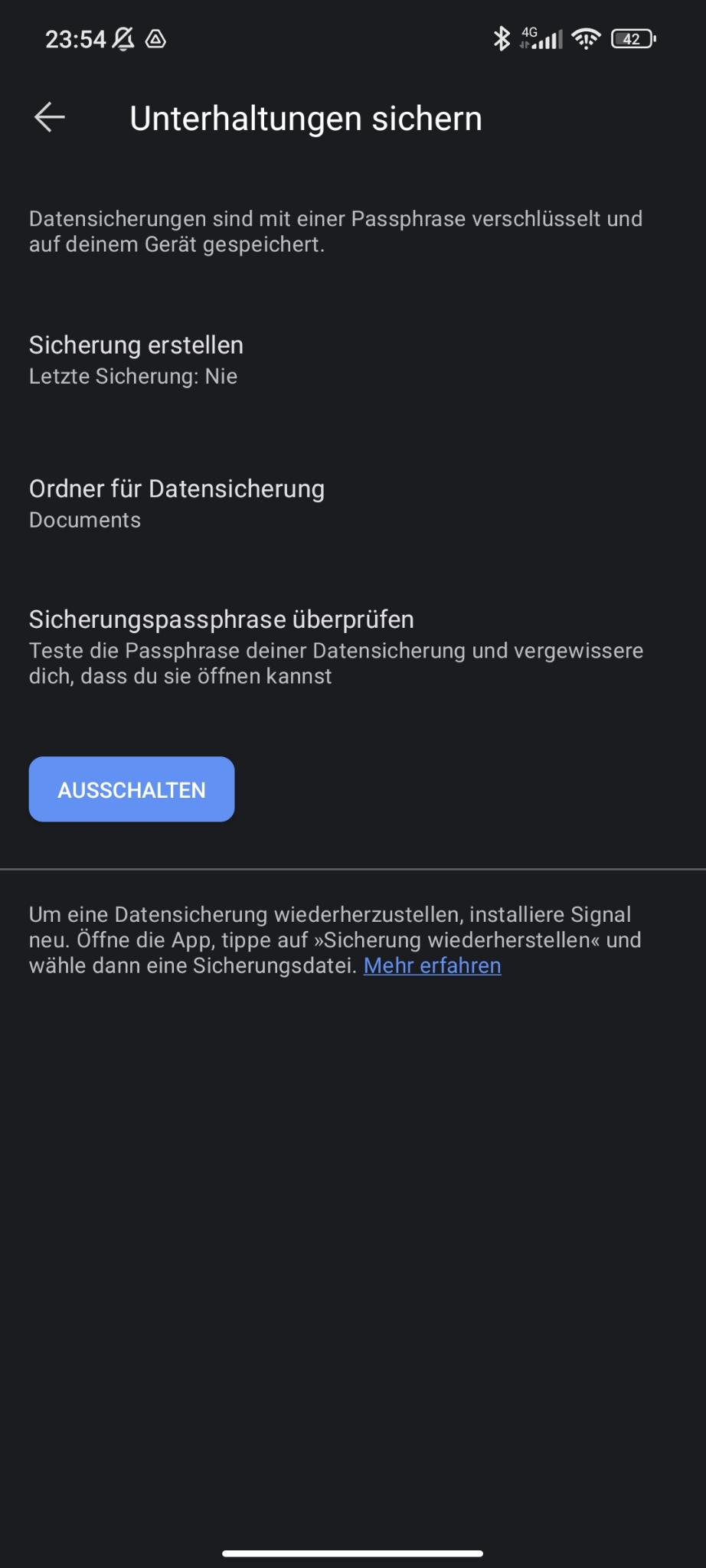Tap the battery indicator showing 42
Image resolution: width=706 pixels, height=1568 pixels.
coord(634,38)
